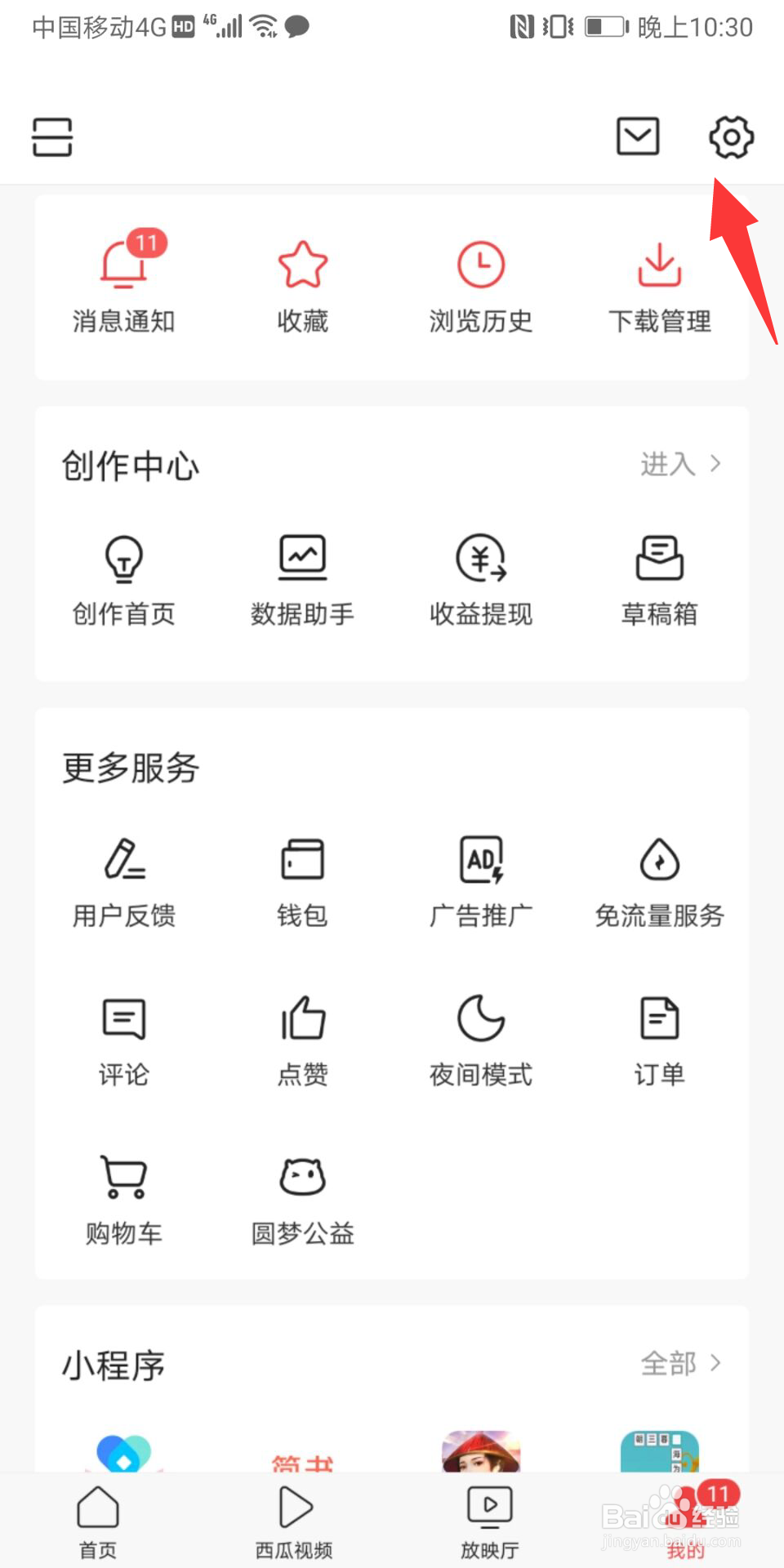This screenshot has height=1568, width=784.
Task: Open 草稿箱 drafts box
Action: pyautogui.click(x=659, y=578)
